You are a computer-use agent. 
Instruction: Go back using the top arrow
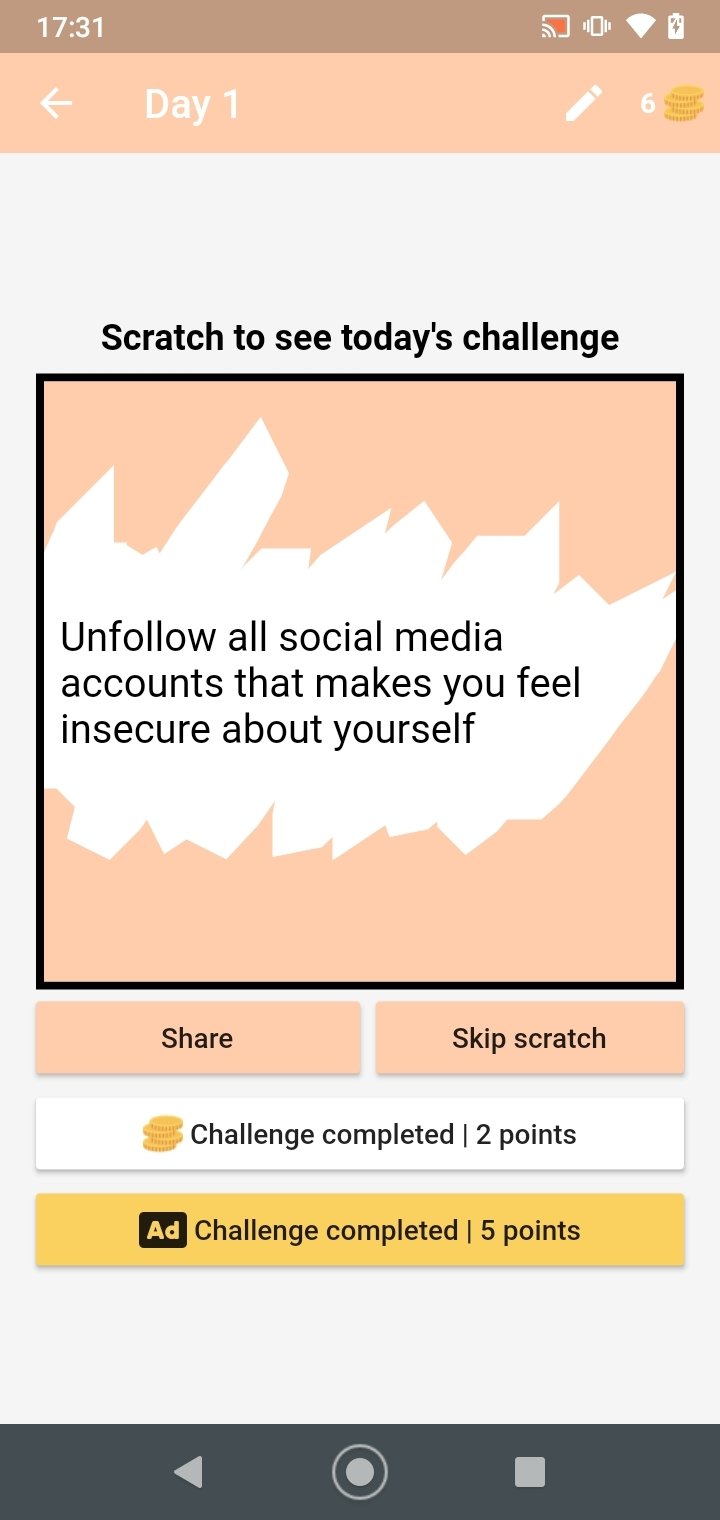coord(56,103)
